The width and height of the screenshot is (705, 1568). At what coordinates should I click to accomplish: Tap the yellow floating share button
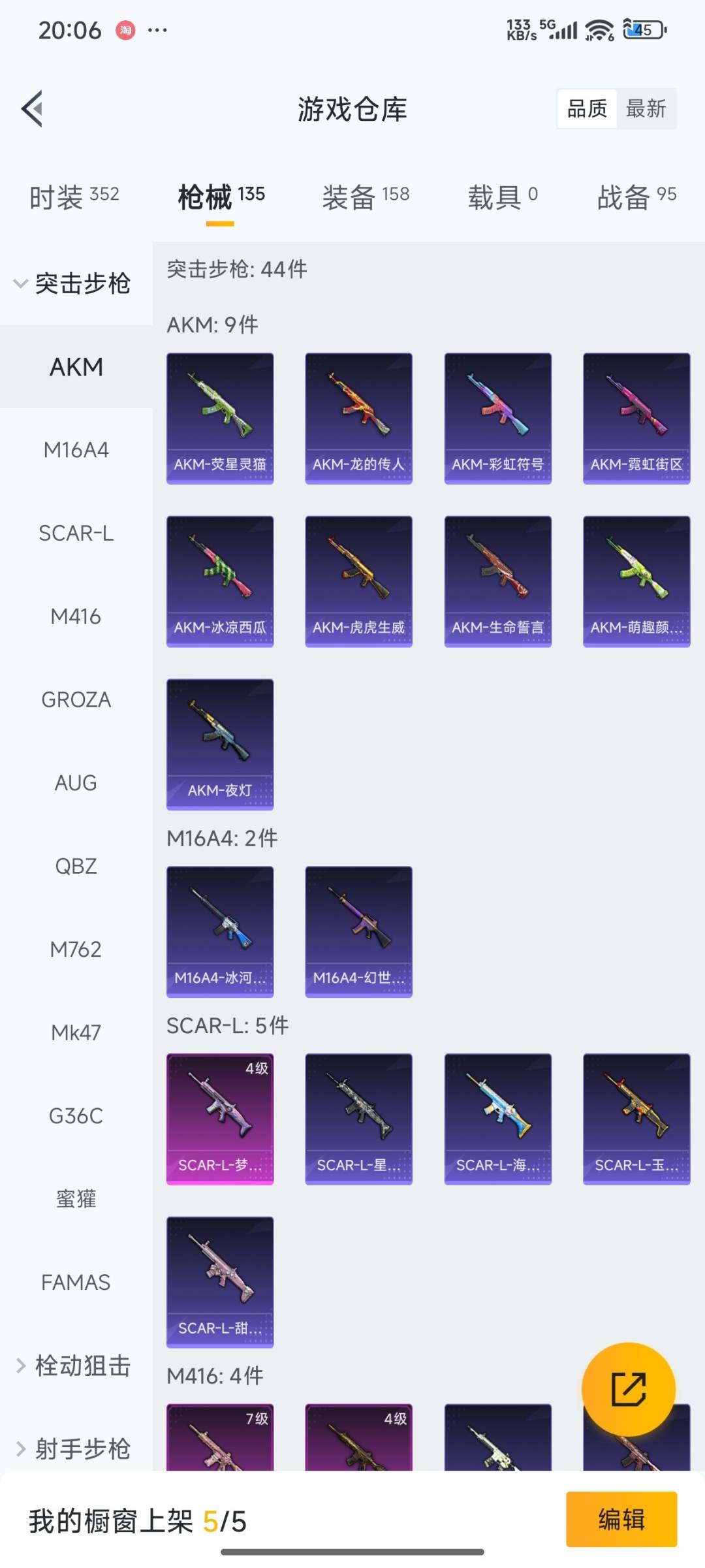[628, 1389]
